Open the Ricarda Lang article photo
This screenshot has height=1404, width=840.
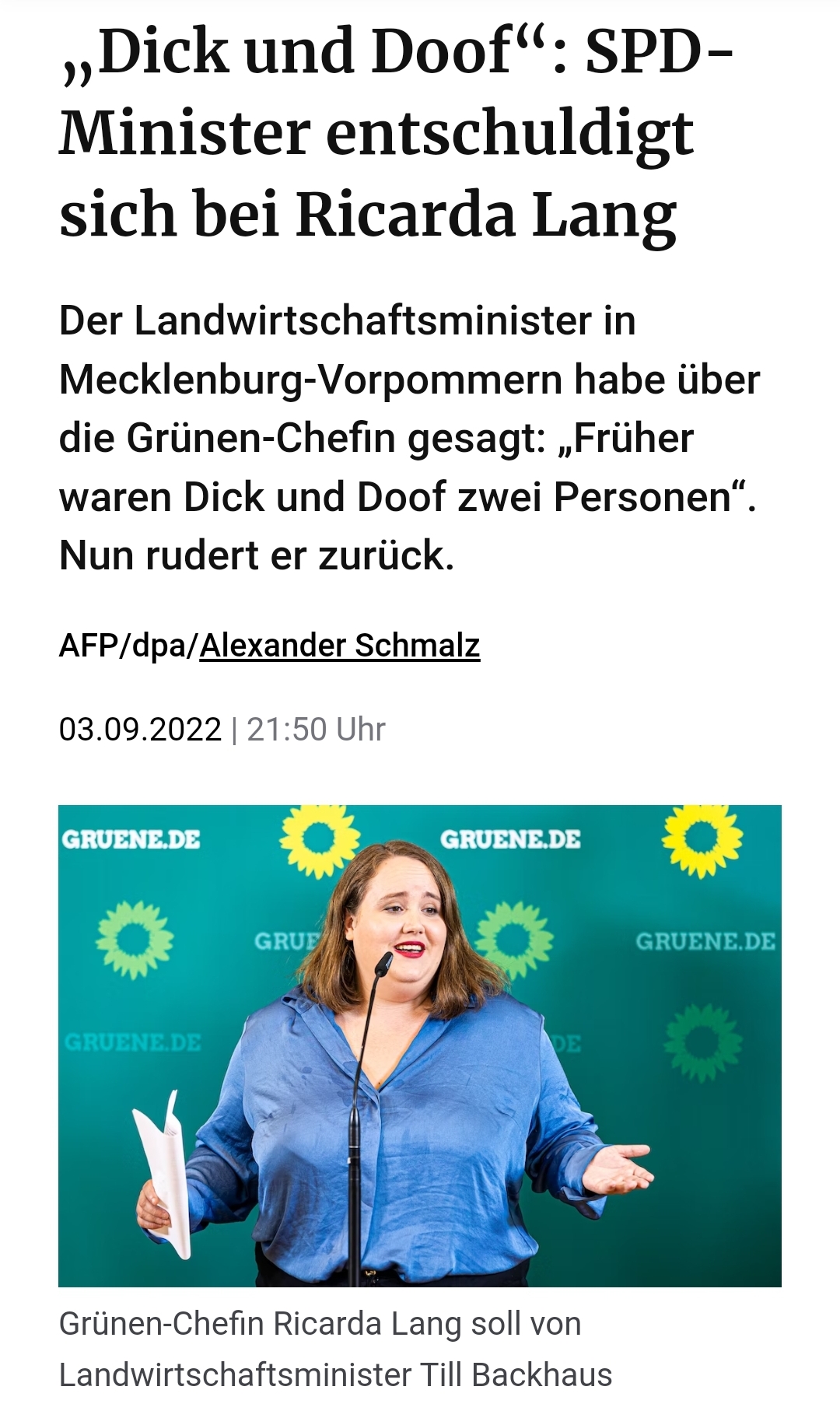(420, 1045)
